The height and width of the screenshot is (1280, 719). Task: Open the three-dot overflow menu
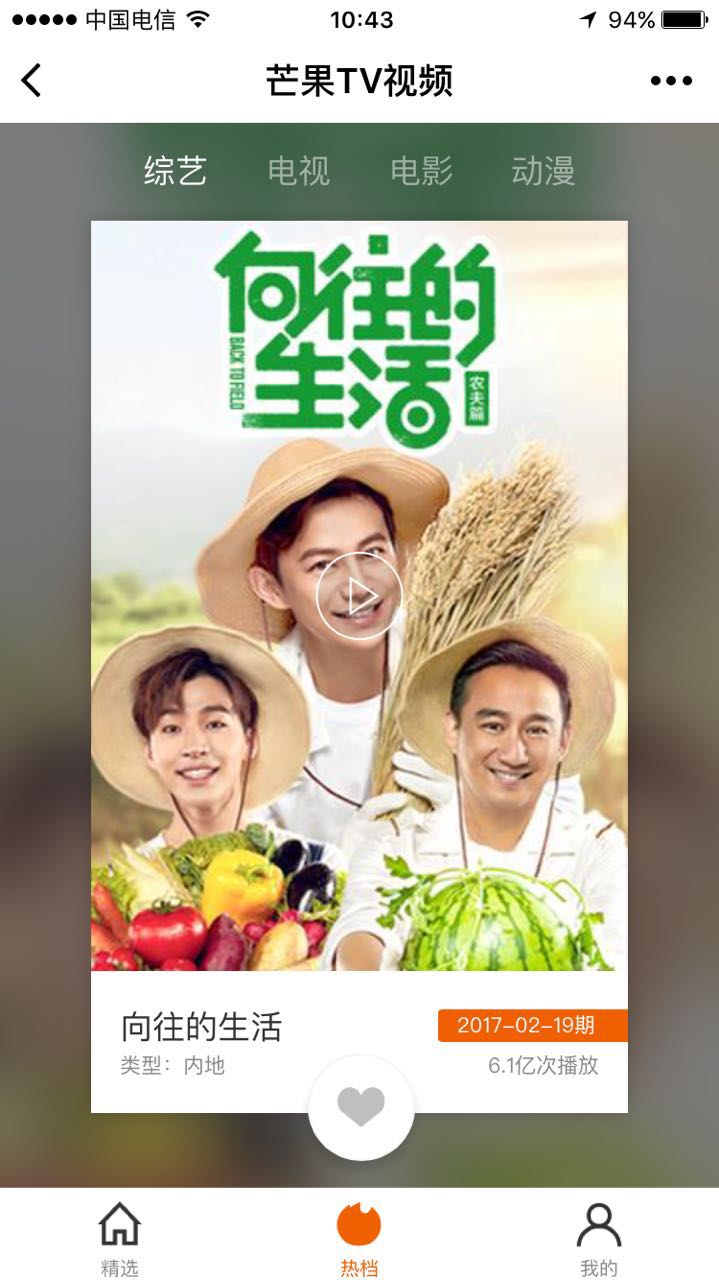671,81
